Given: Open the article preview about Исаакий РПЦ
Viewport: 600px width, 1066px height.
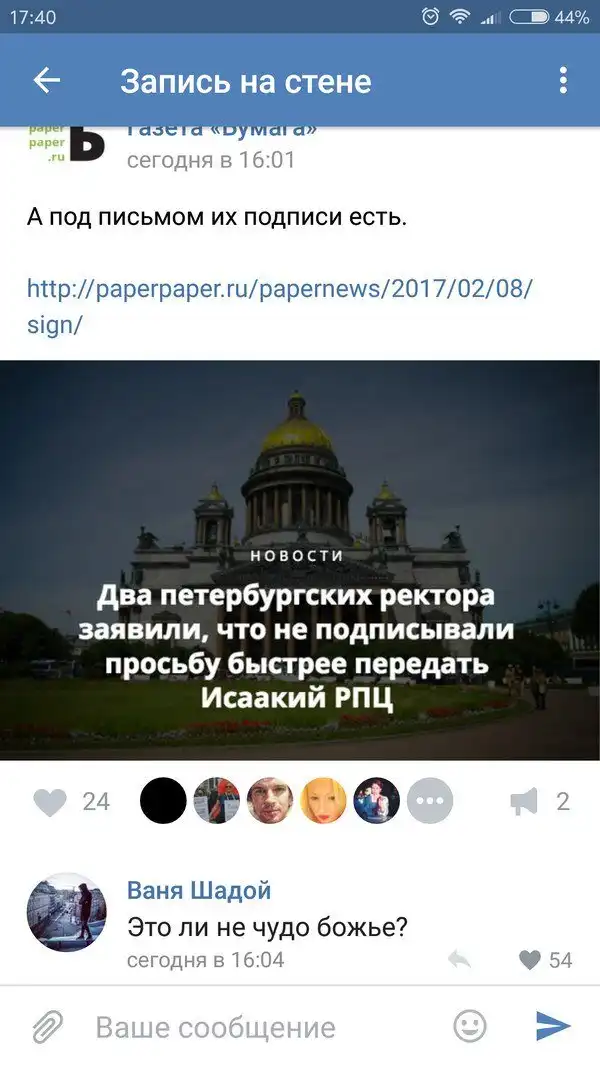Looking at the screenshot, I should (300, 560).
